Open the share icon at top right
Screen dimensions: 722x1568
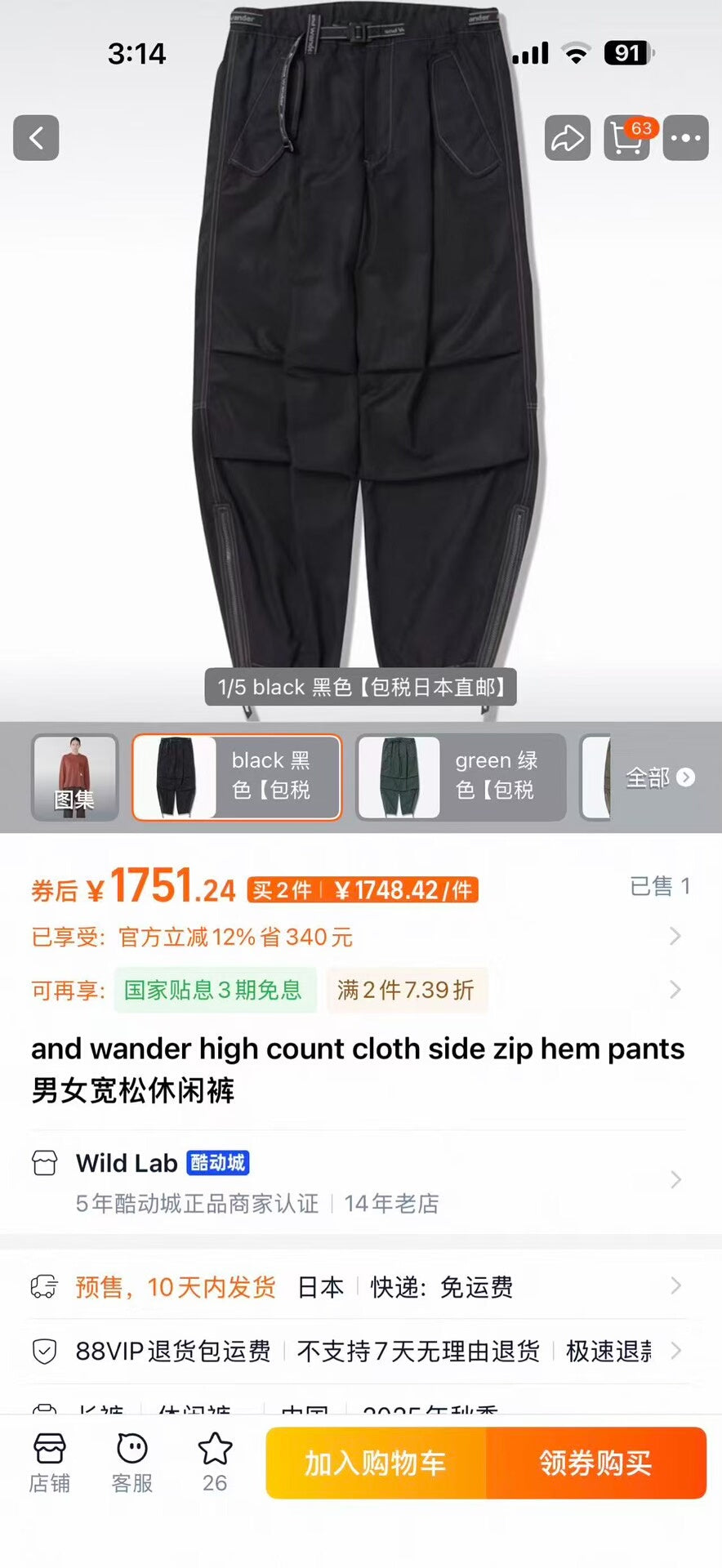coord(567,137)
